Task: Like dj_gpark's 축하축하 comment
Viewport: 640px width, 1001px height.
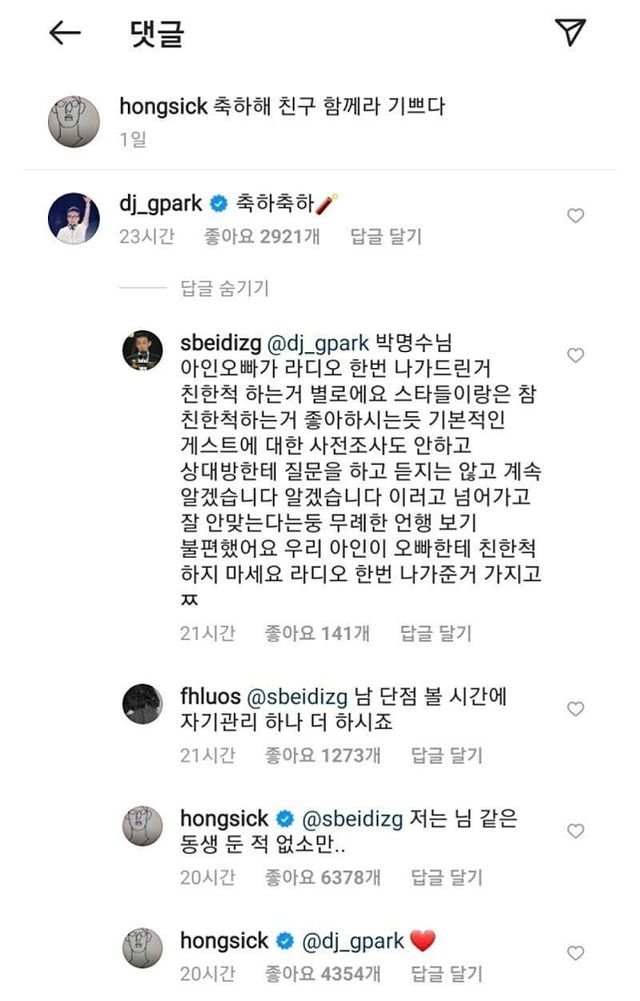Action: tap(576, 216)
